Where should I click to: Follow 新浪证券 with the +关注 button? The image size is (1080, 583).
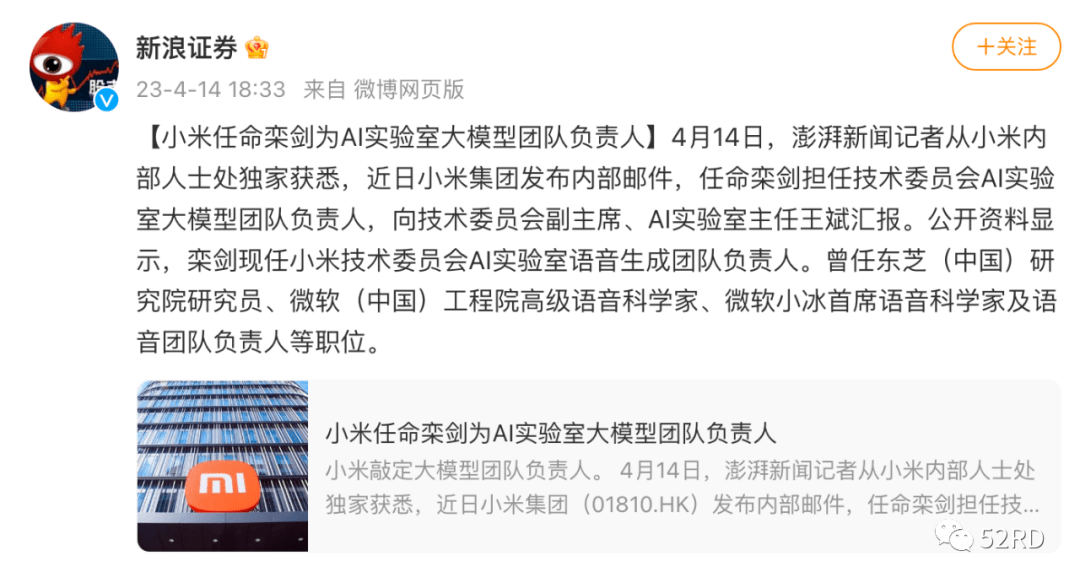tap(1005, 47)
